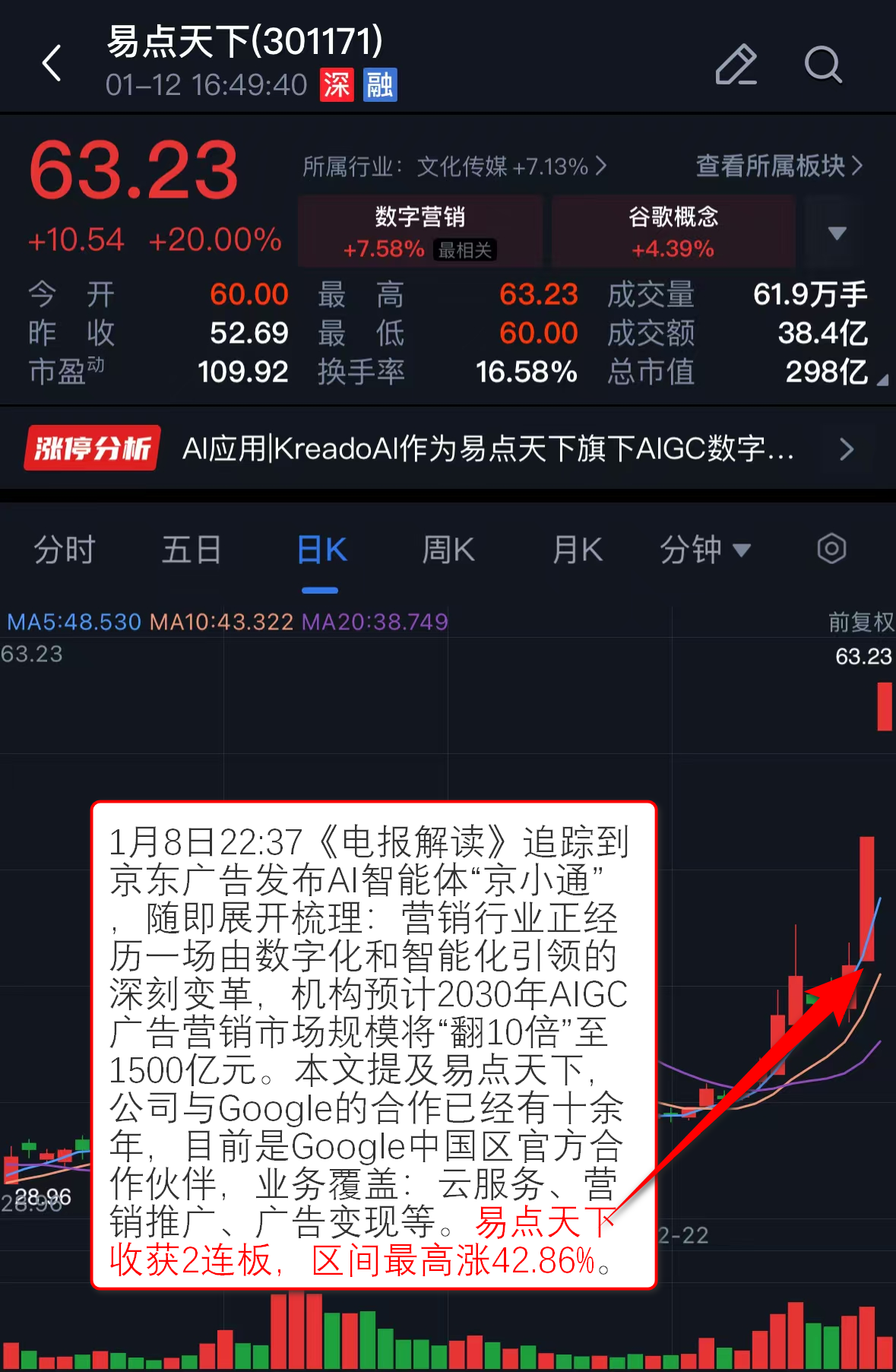Open the 涨停分析 news banner

447,448
